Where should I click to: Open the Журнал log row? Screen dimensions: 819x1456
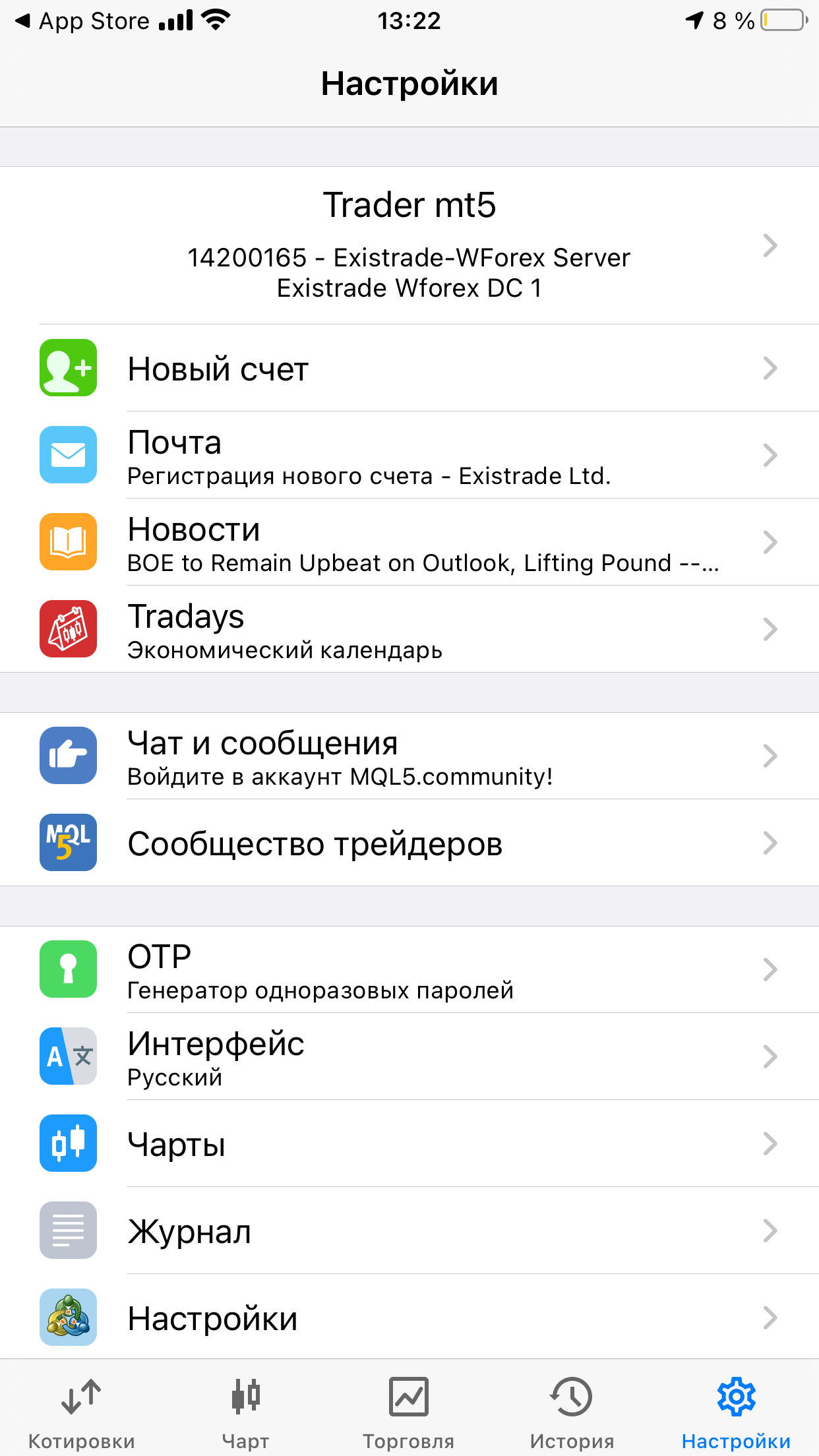(409, 1230)
